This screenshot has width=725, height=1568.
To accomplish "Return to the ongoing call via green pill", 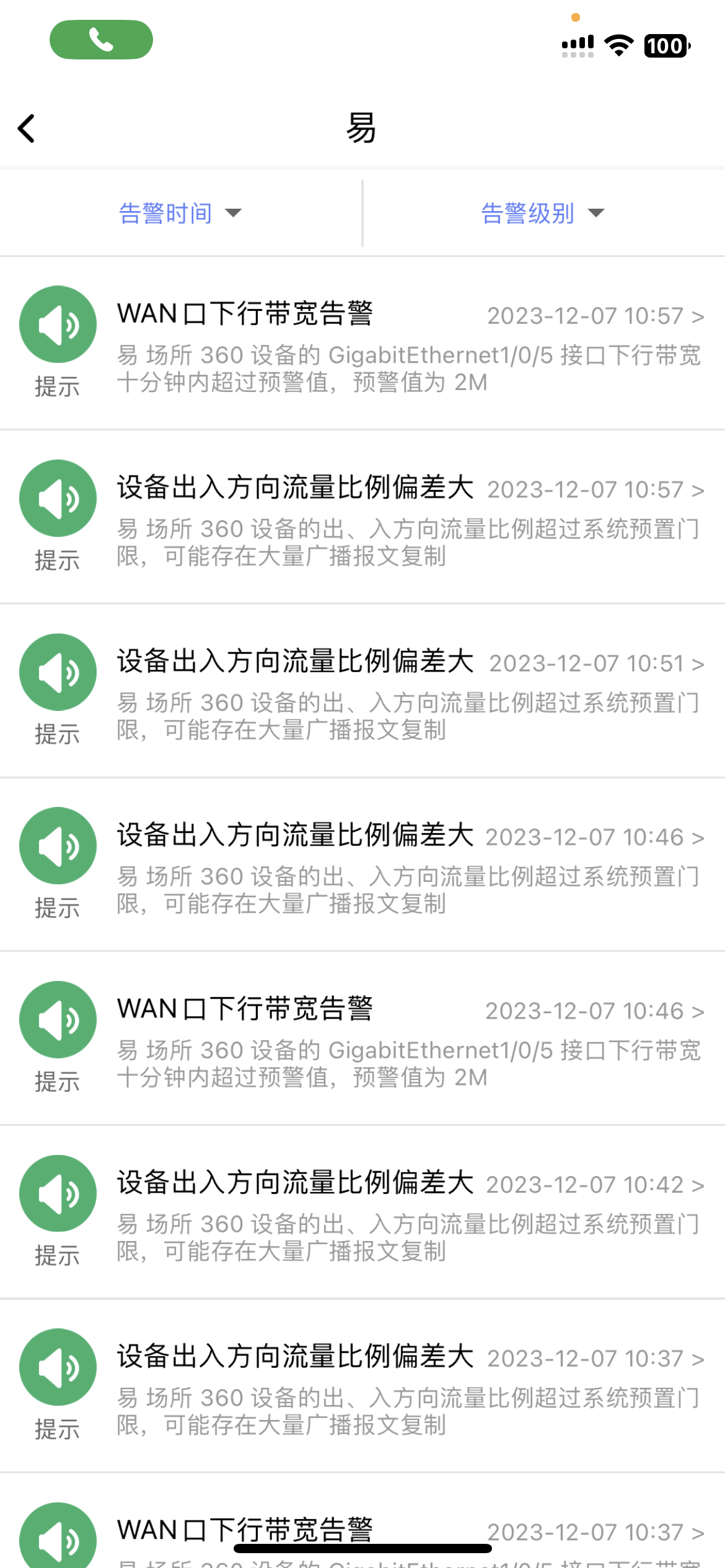I will click(x=101, y=40).
